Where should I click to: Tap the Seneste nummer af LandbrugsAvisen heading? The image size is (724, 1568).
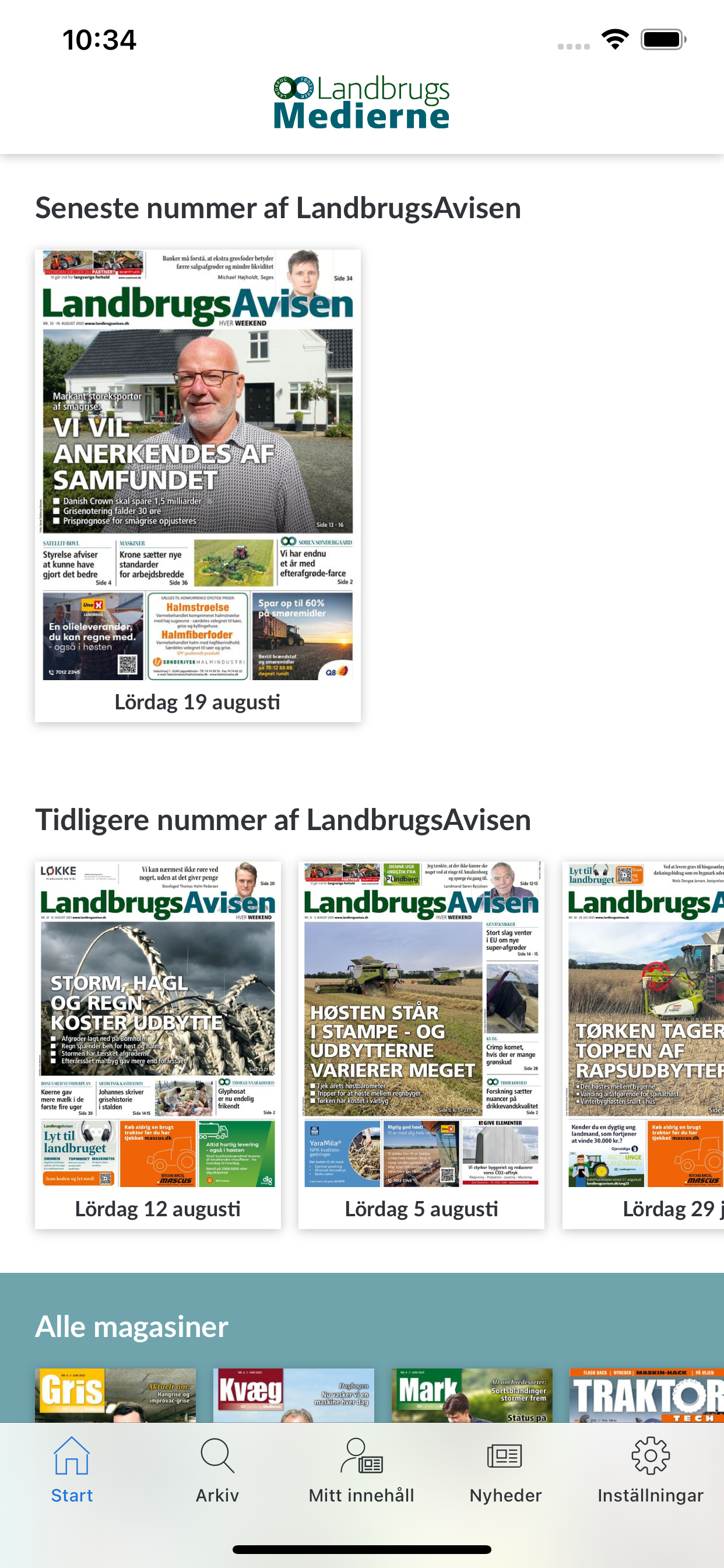(277, 207)
